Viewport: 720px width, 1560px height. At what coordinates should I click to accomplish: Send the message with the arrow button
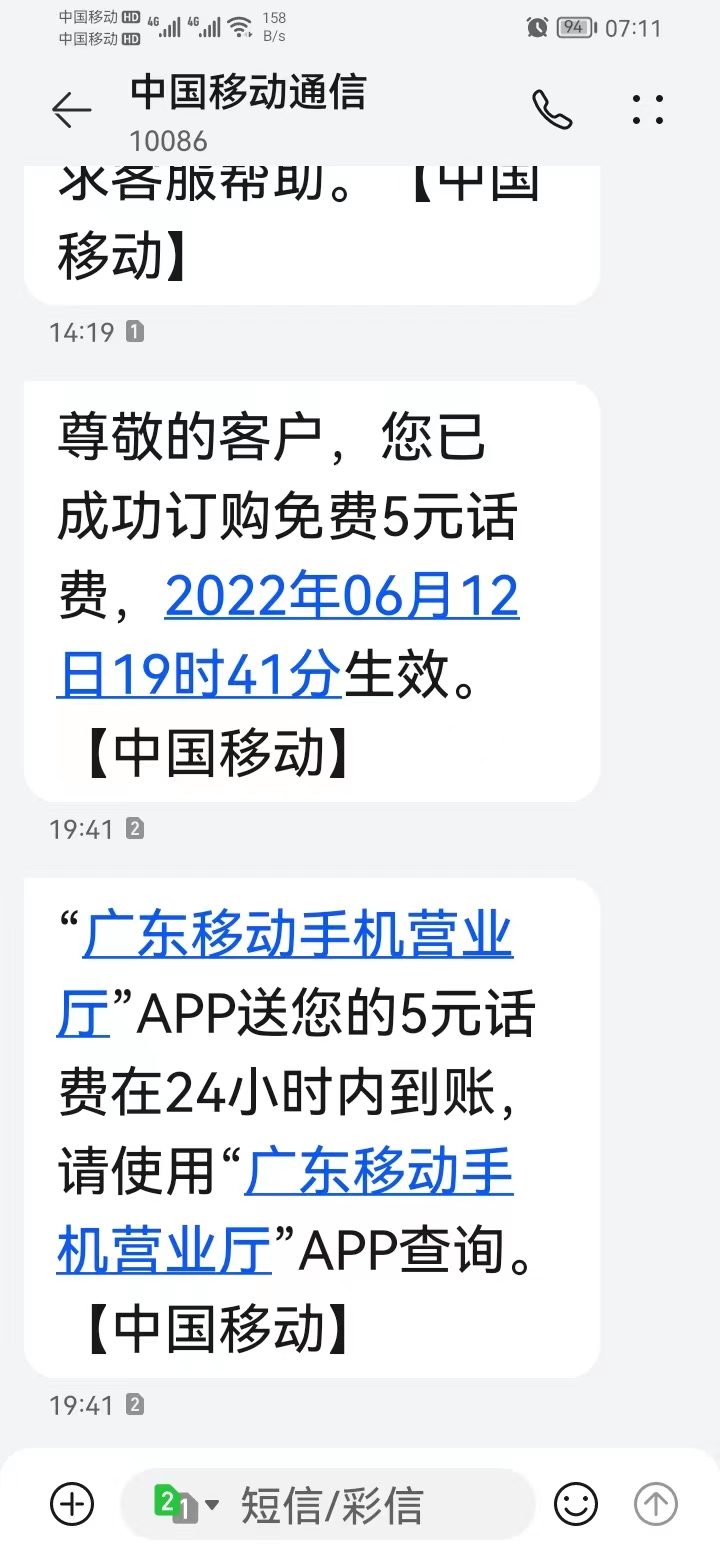pyautogui.click(x=656, y=1503)
